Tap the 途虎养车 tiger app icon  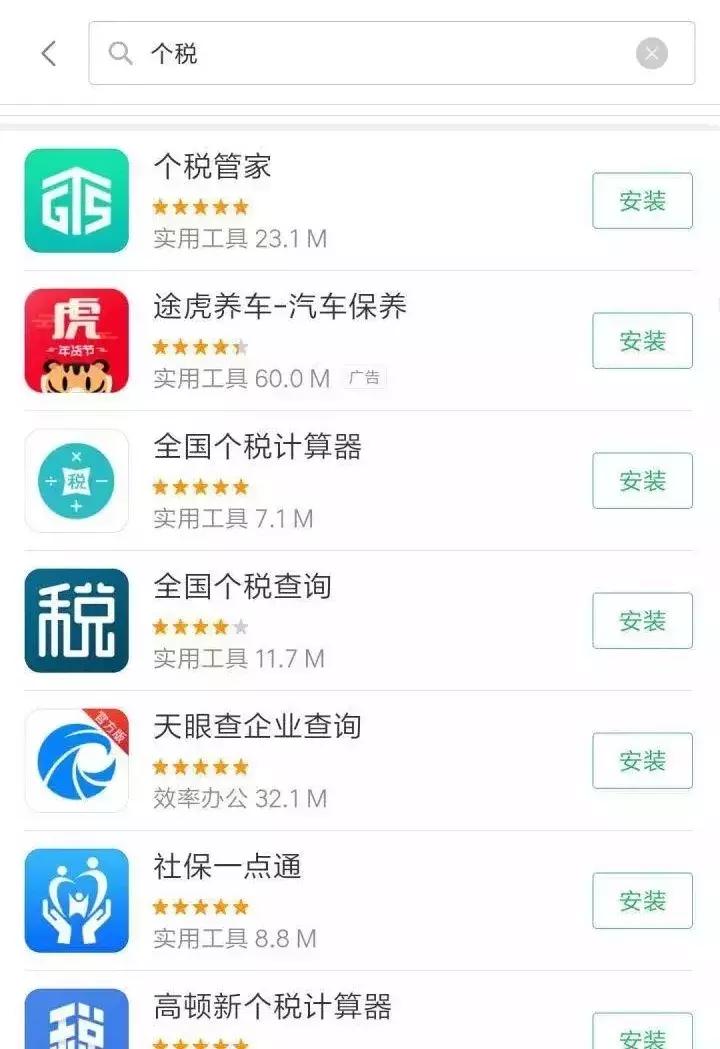[76, 340]
